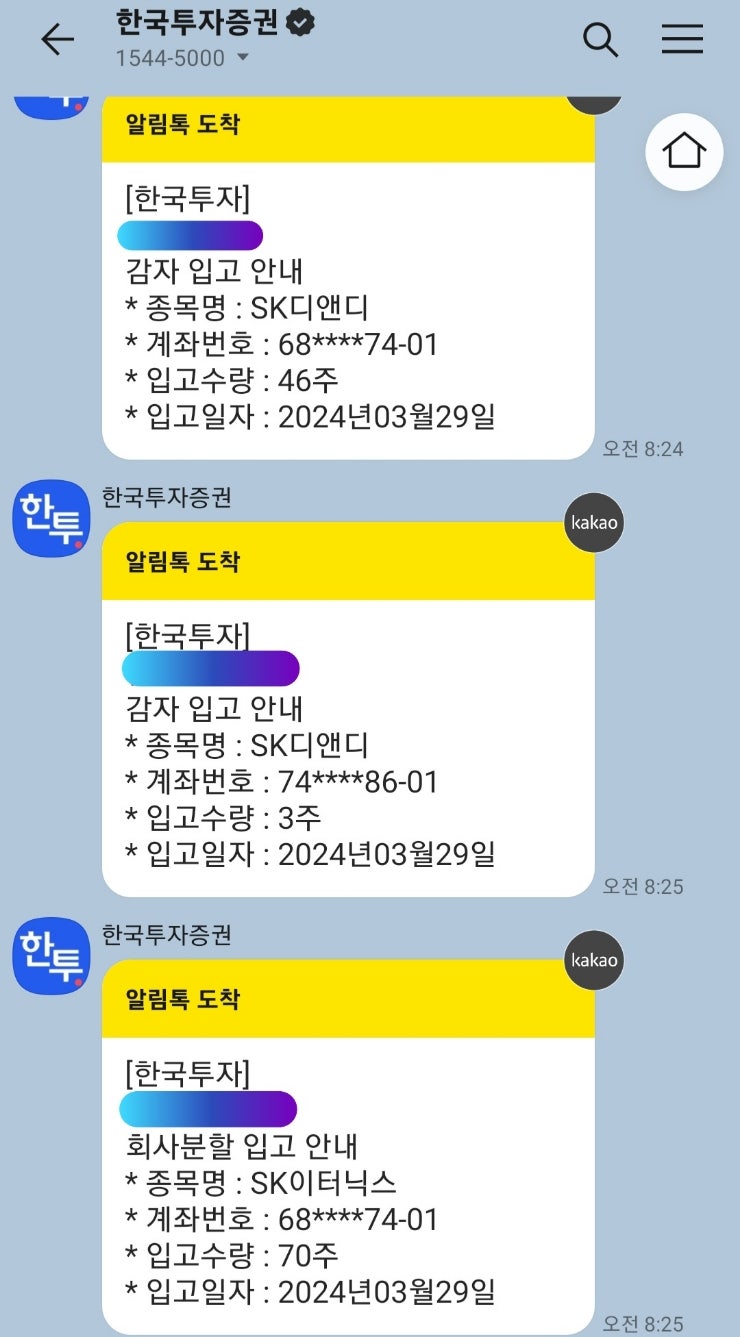Open search within the chat
The width and height of the screenshot is (740, 1337).
599,40
